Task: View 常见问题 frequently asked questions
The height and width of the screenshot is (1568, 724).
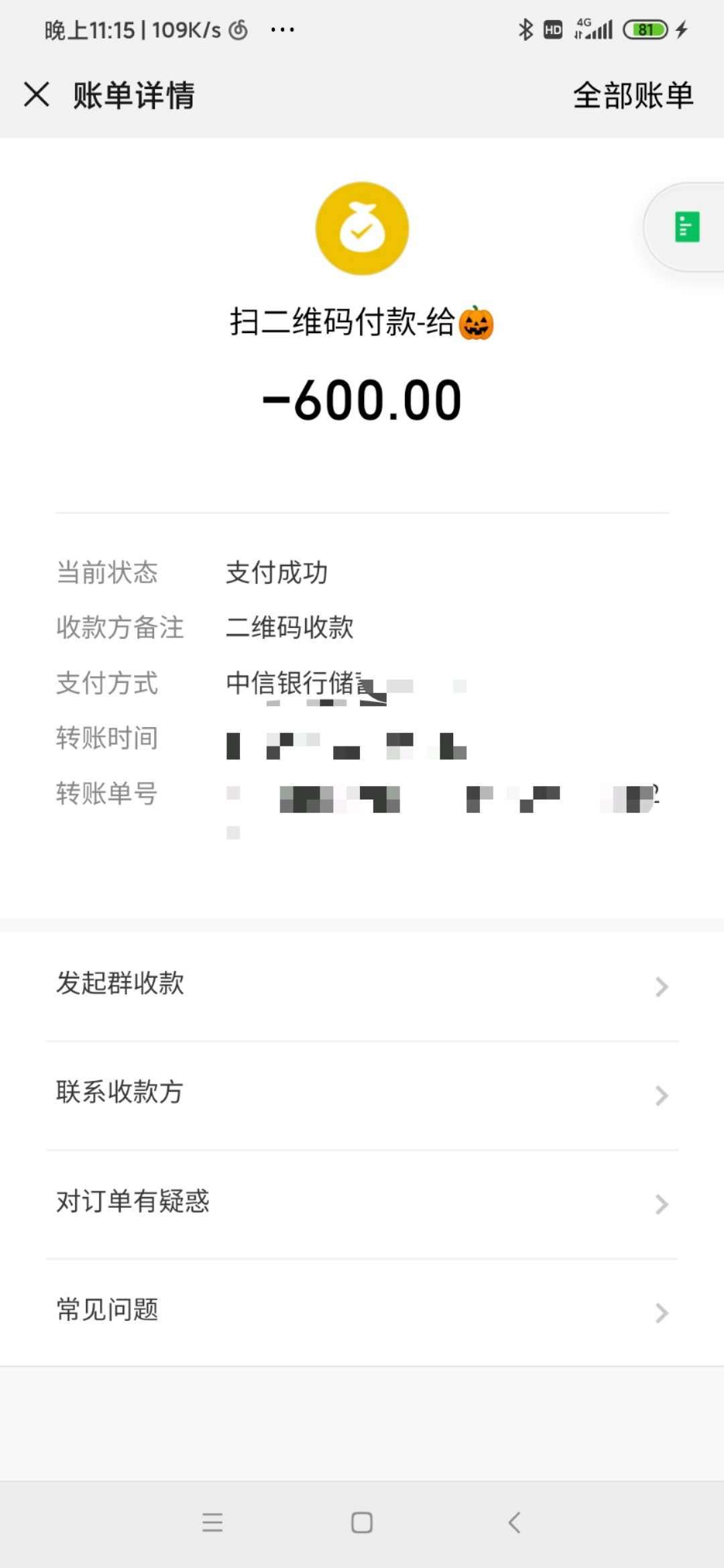Action: (362, 1311)
